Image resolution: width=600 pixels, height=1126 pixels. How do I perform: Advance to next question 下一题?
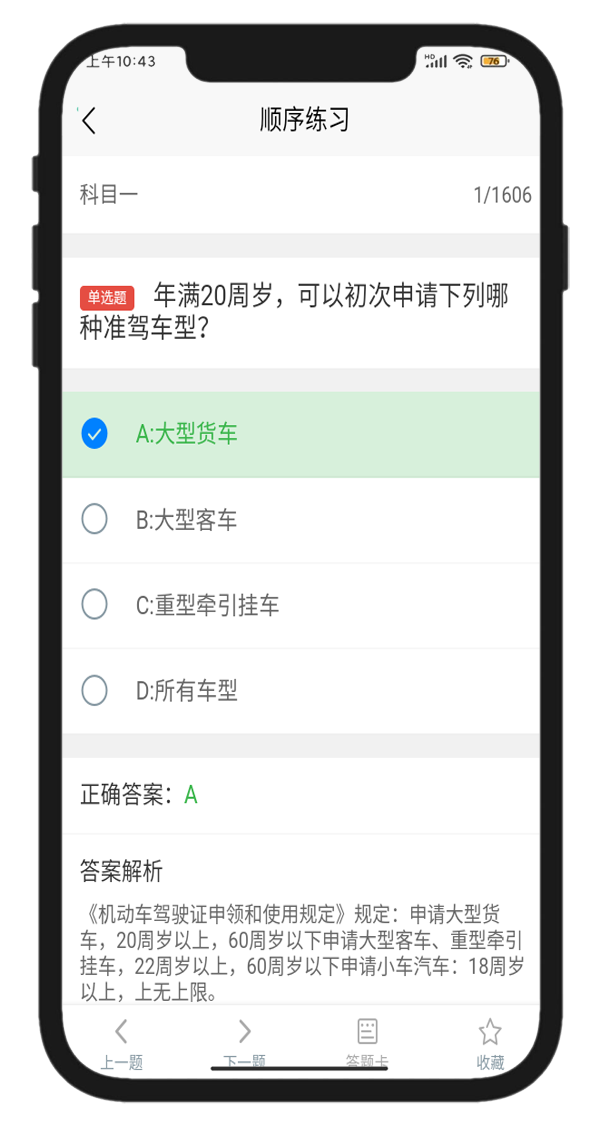click(244, 1042)
